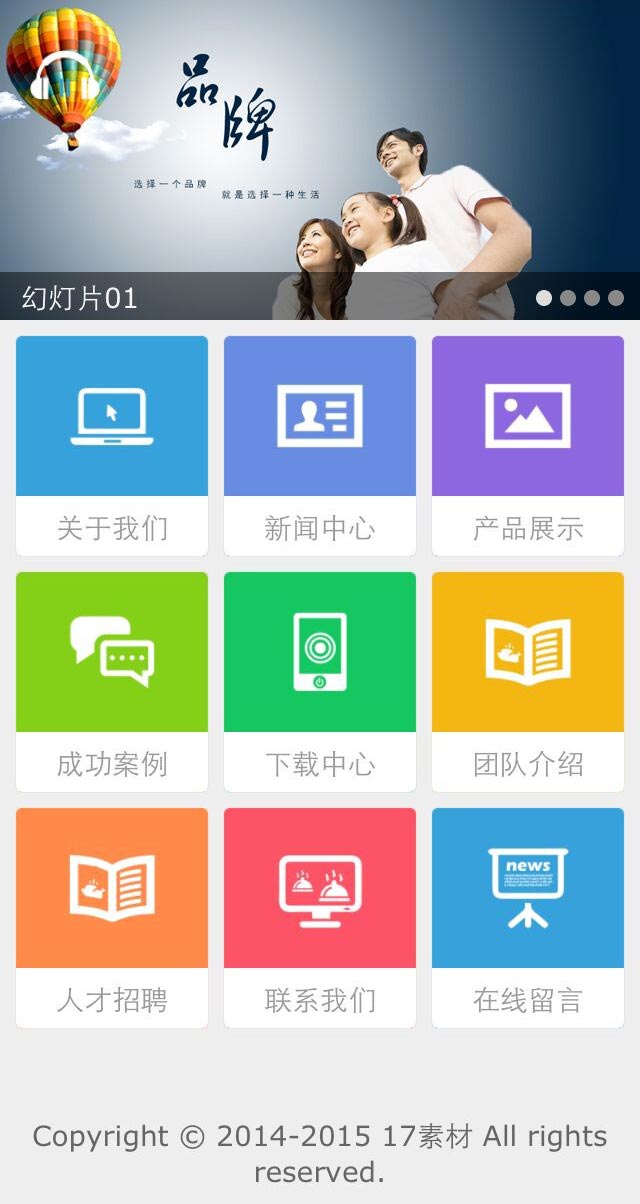Go to 下载中心 download center
This screenshot has height=1204, width=640.
pyautogui.click(x=320, y=681)
